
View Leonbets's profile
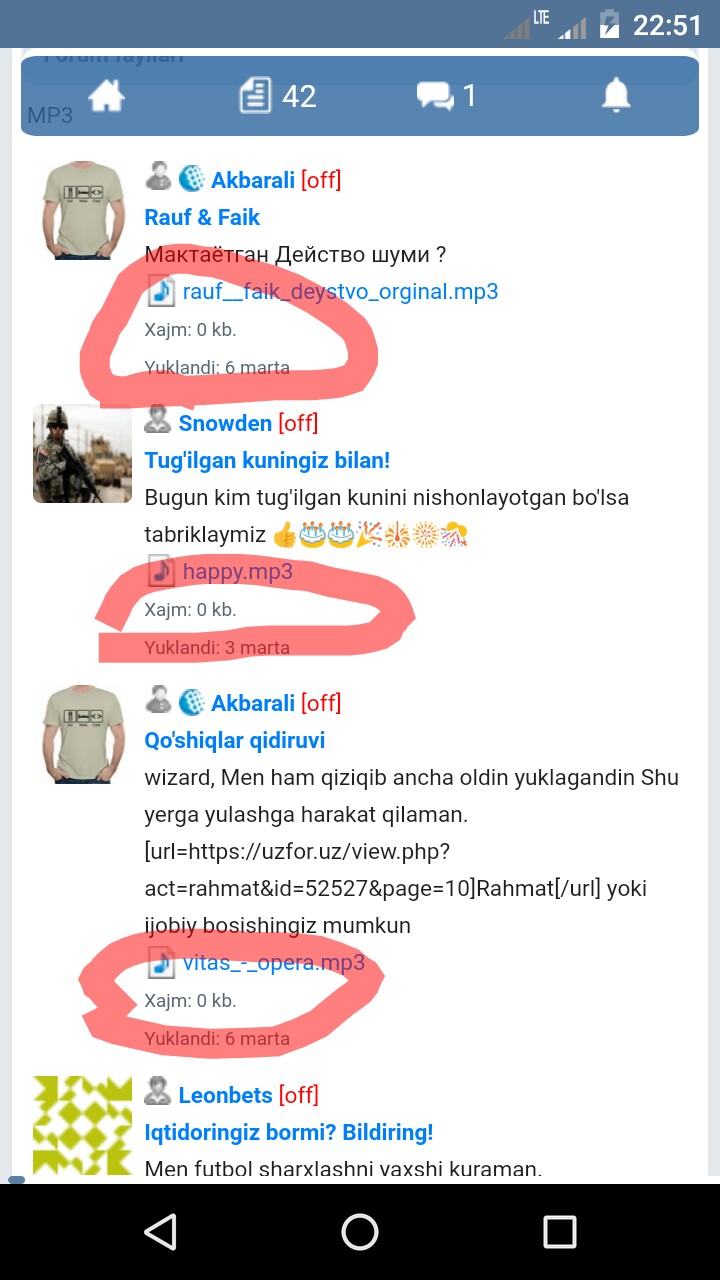(x=225, y=1095)
